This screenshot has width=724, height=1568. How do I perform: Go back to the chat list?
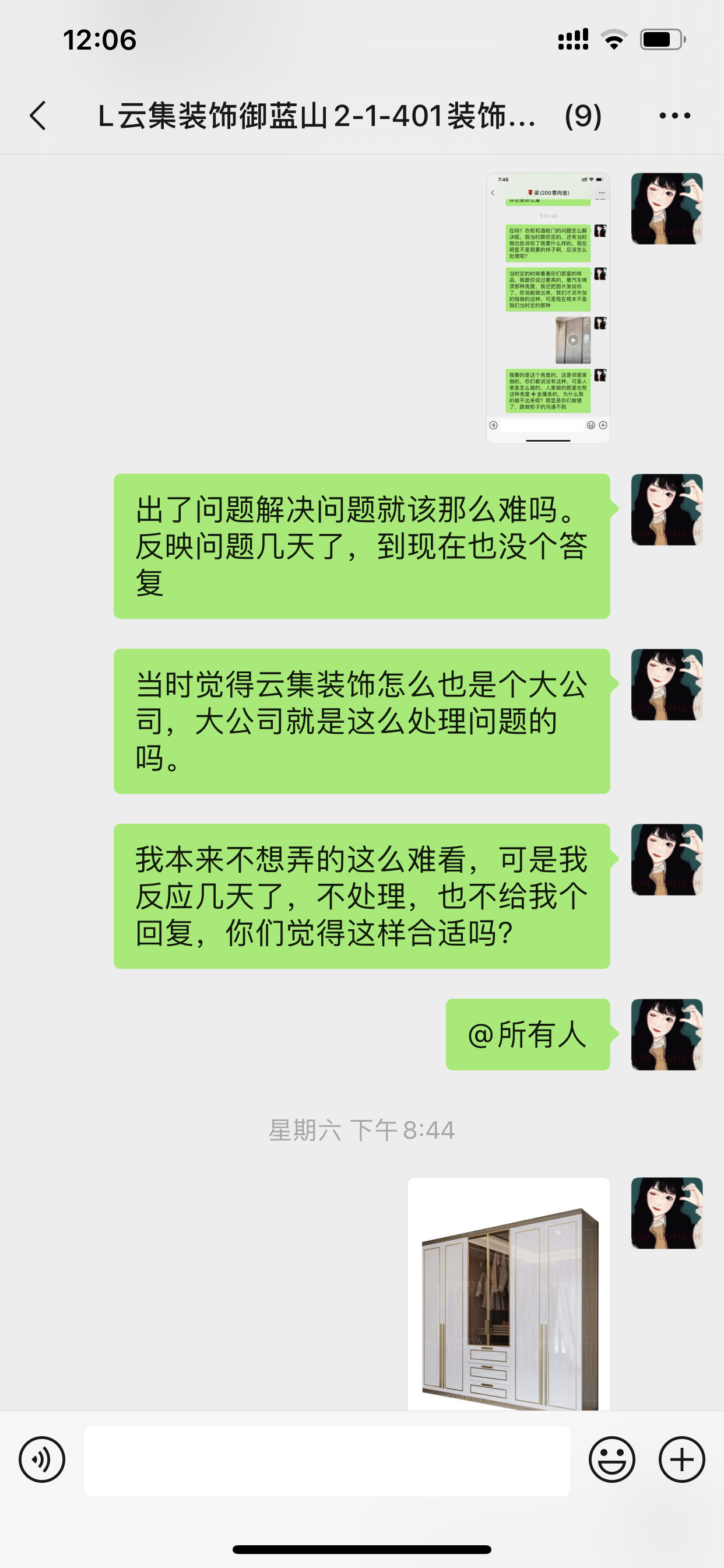(38, 116)
